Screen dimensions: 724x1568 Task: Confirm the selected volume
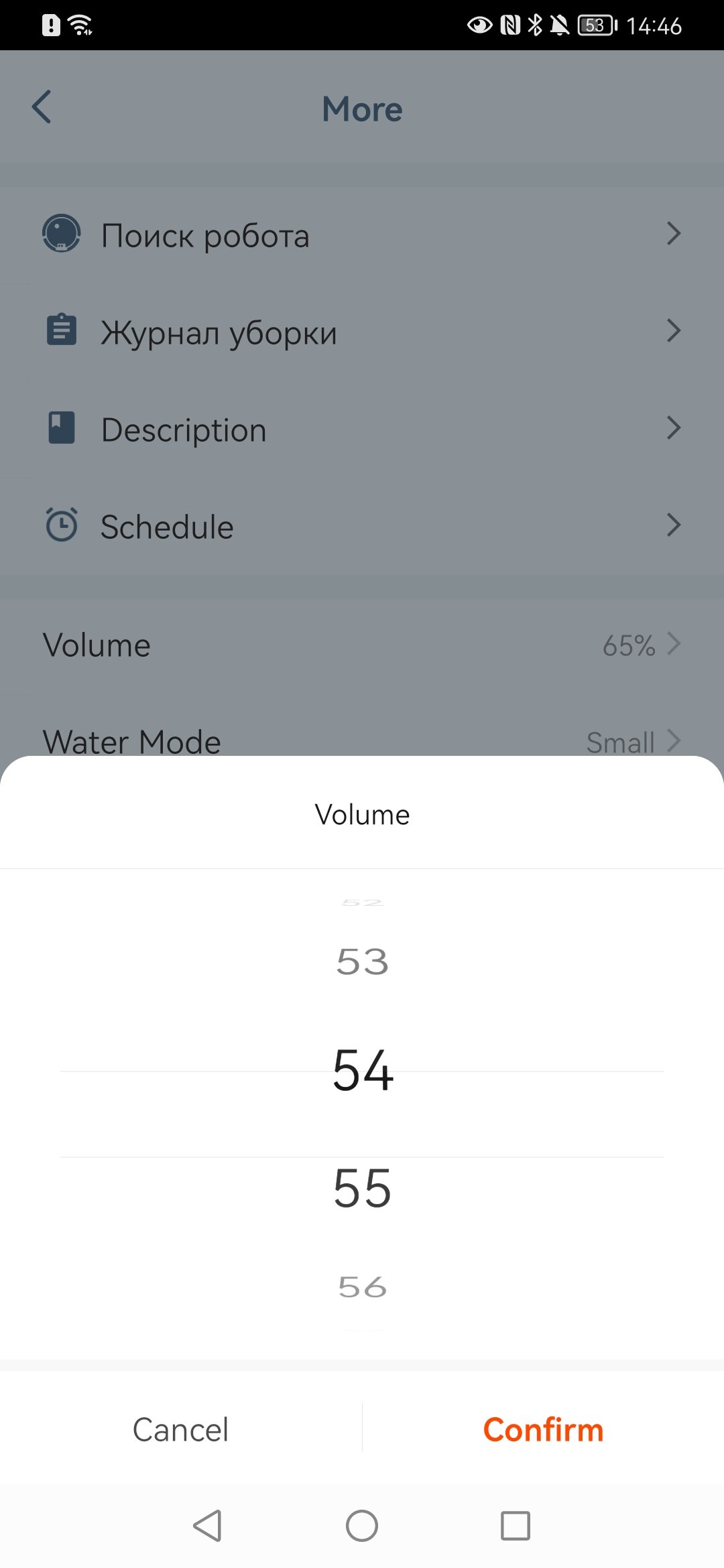point(543,1429)
